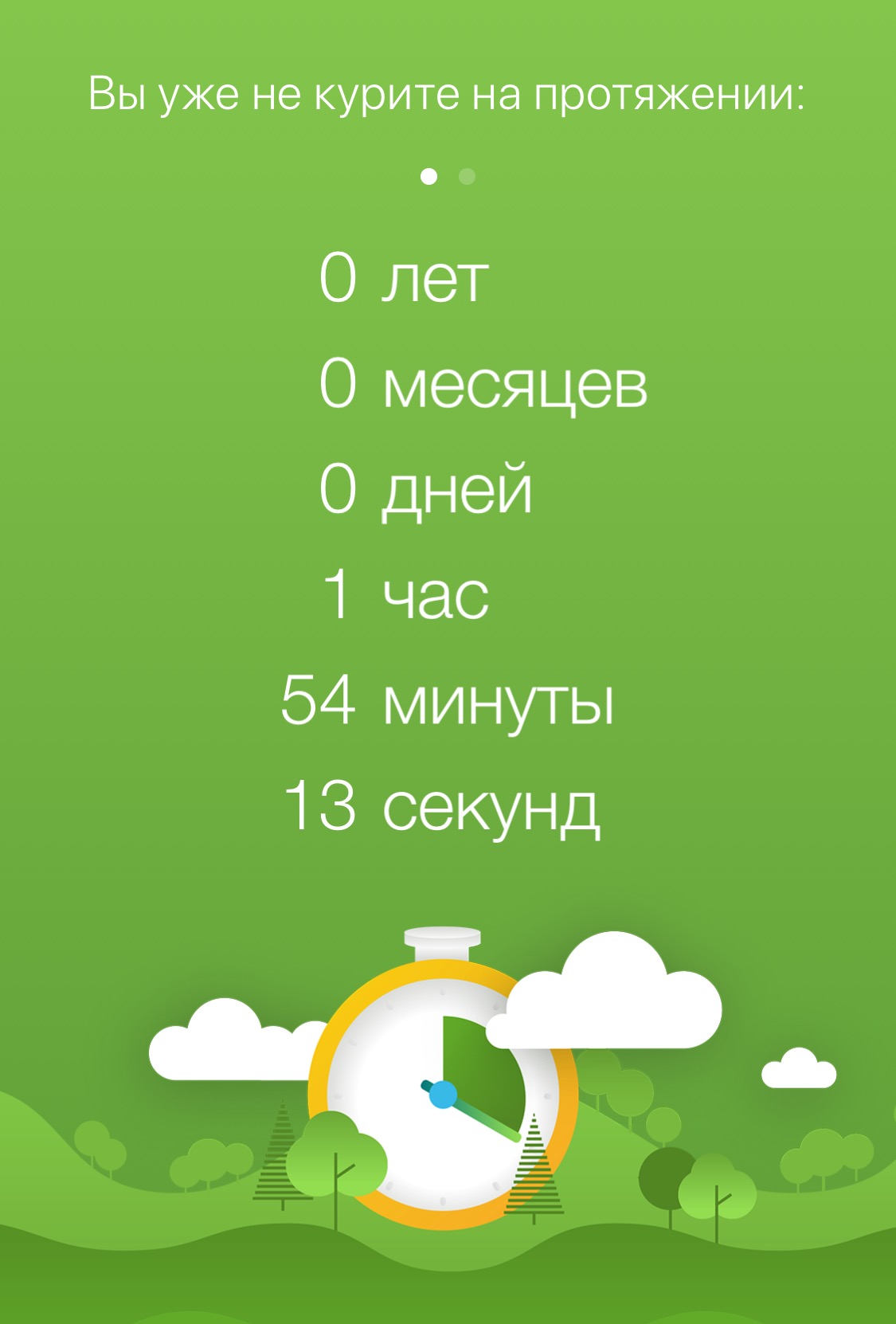Tap the second page indicator dot

click(468, 176)
